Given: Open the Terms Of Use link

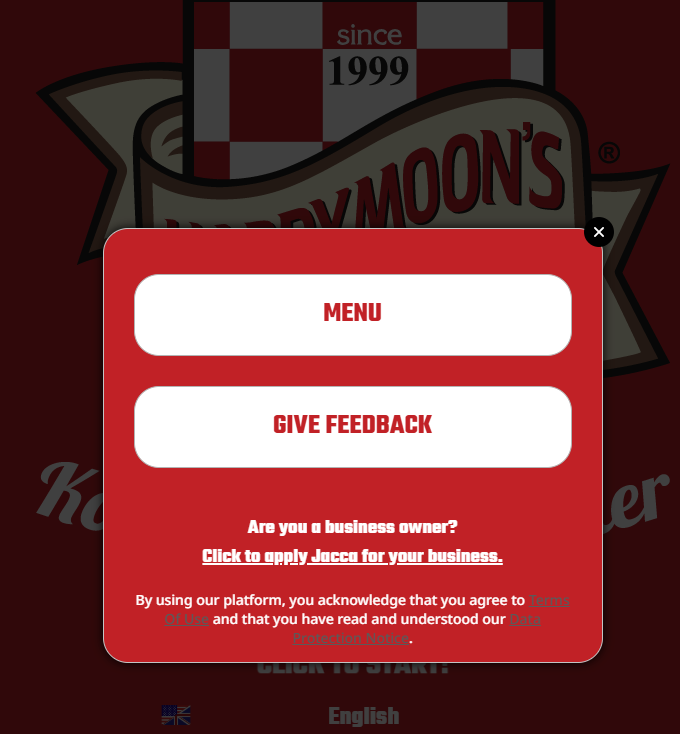Looking at the screenshot, I should tap(548, 600).
